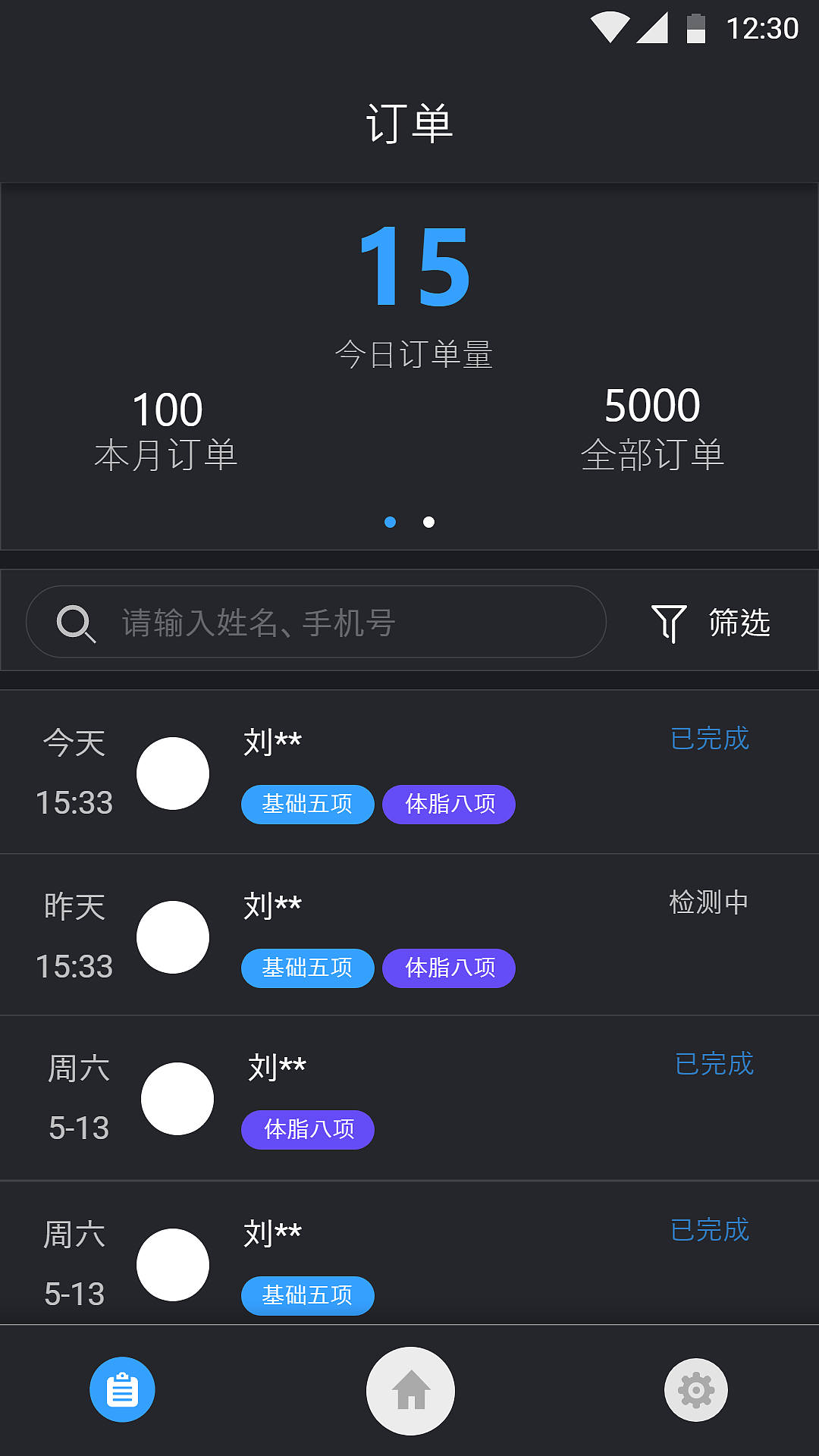
Task: Click the battery icon in the status bar
Action: coord(697,25)
